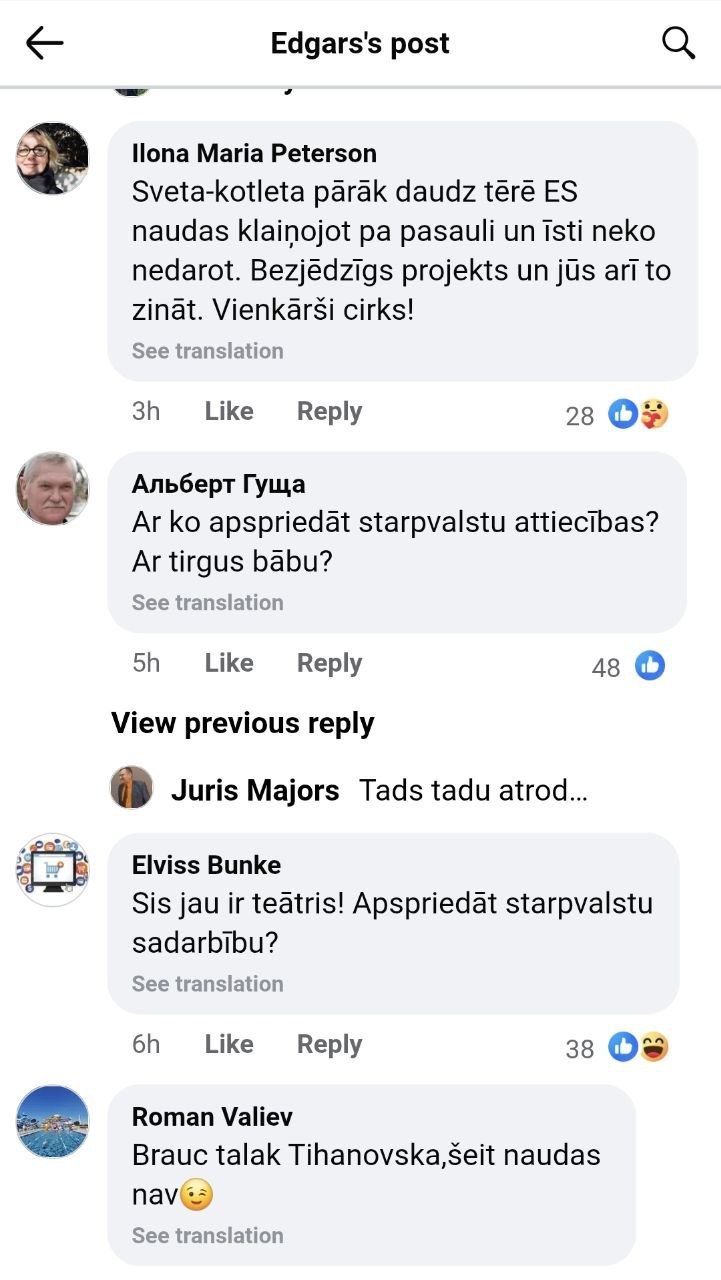Screen dimensions: 721x1280
Task: See translation of Ilona Maria Peterson's comment
Action: coord(207,351)
